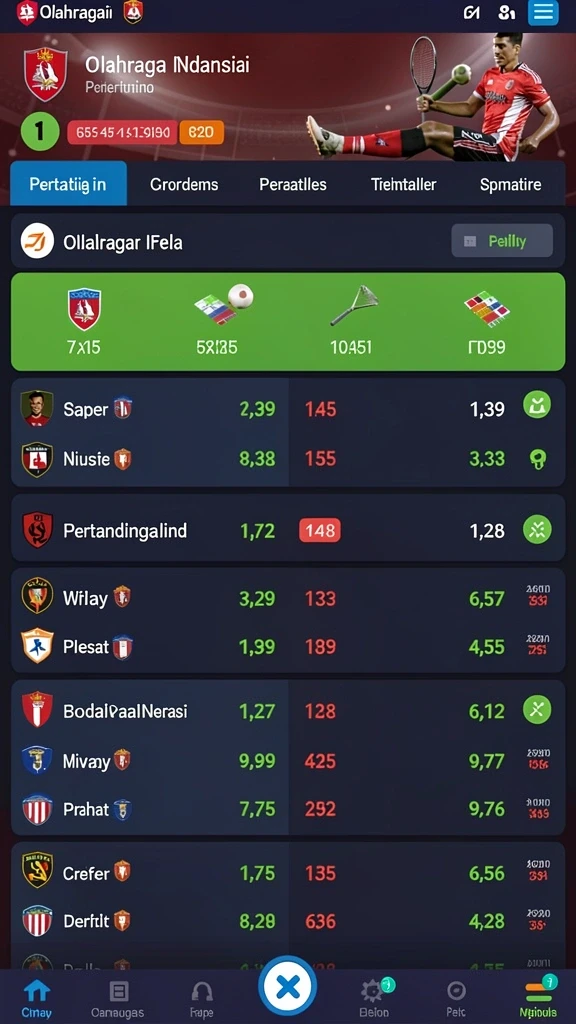The image size is (576, 1024).
Task: Open the hamburger menu button
Action: pyautogui.click(x=543, y=12)
